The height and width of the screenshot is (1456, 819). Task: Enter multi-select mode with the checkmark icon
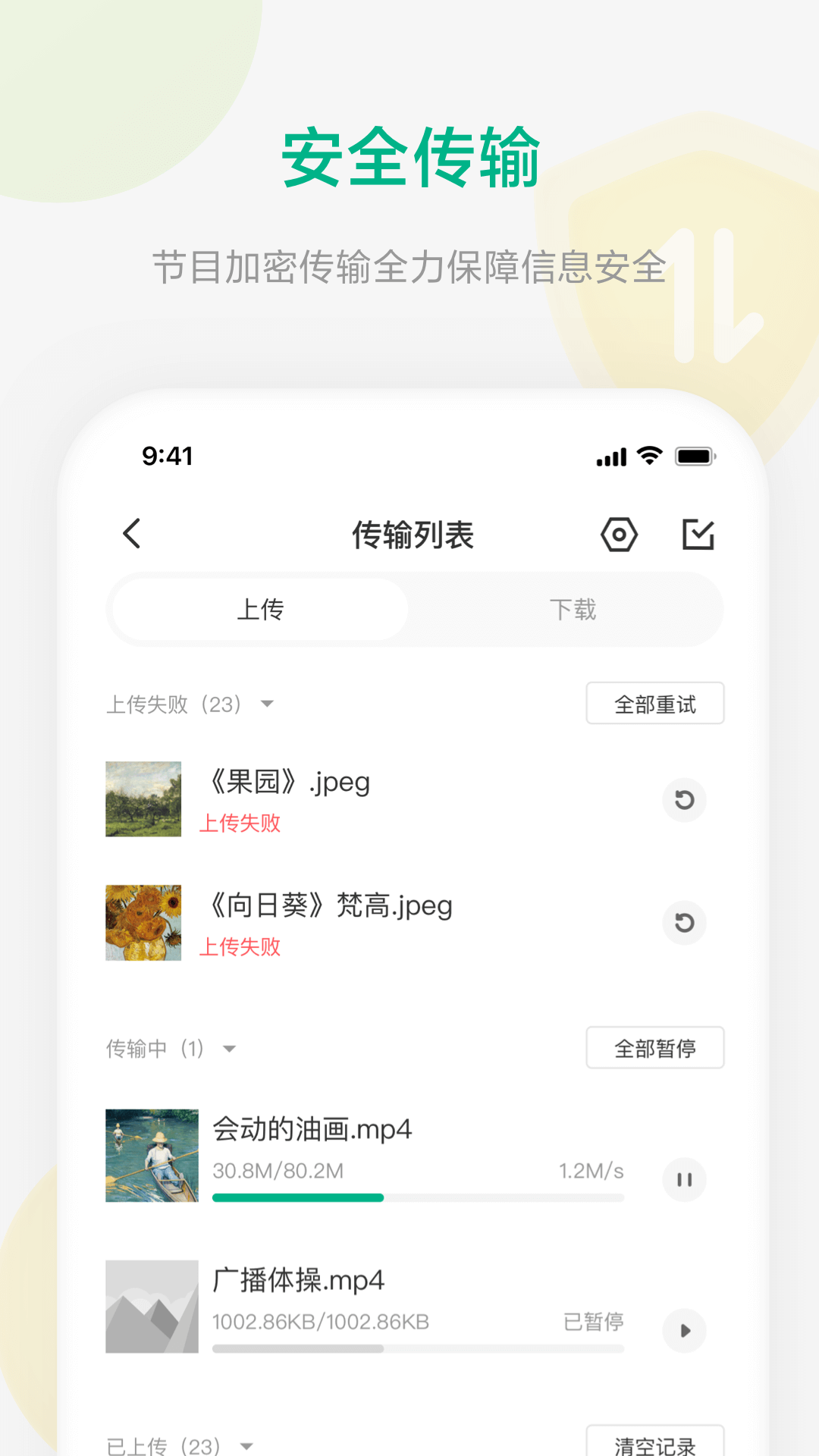699,533
